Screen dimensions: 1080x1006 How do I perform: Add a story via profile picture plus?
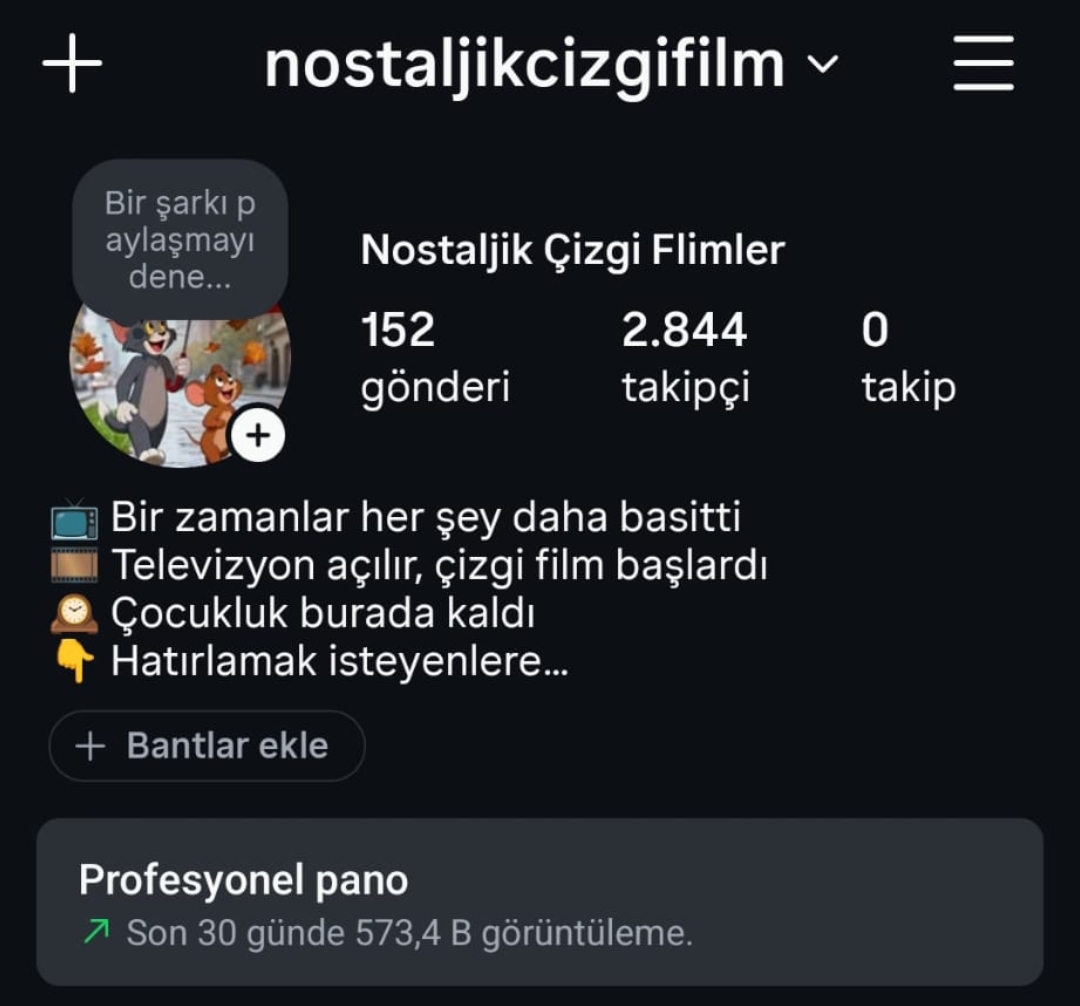tap(258, 435)
